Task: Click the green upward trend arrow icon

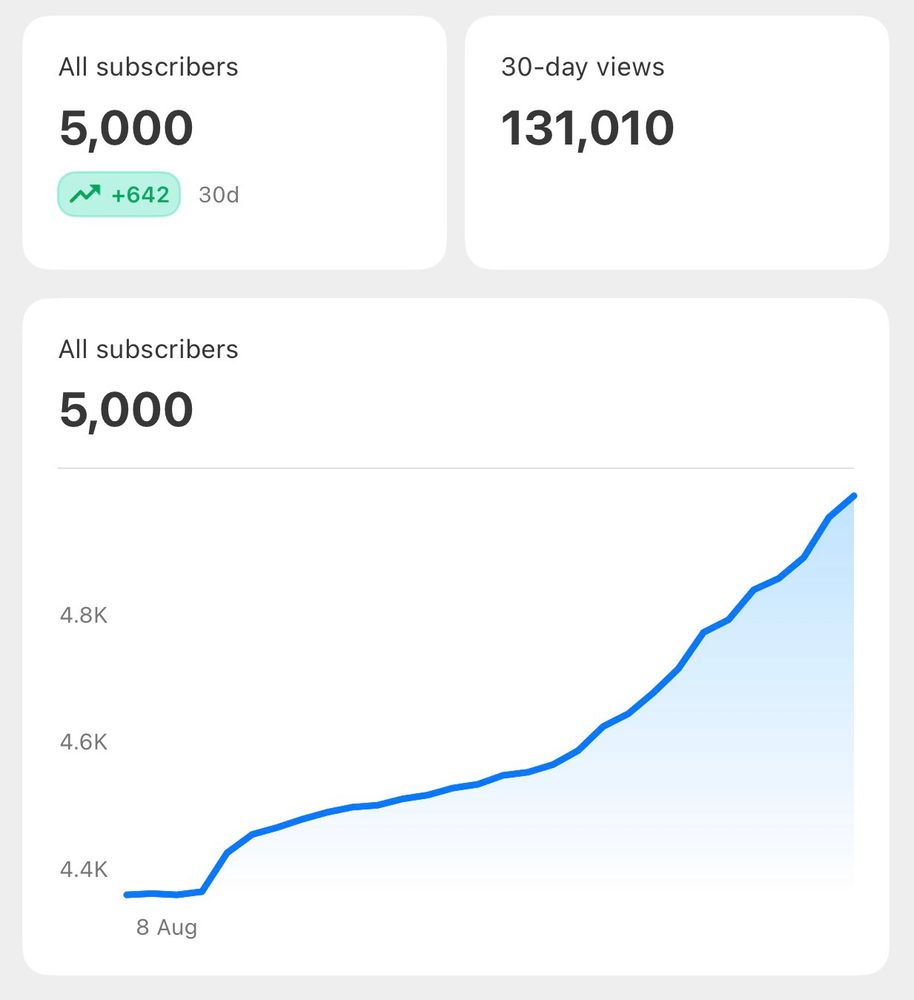Action: [x=83, y=193]
